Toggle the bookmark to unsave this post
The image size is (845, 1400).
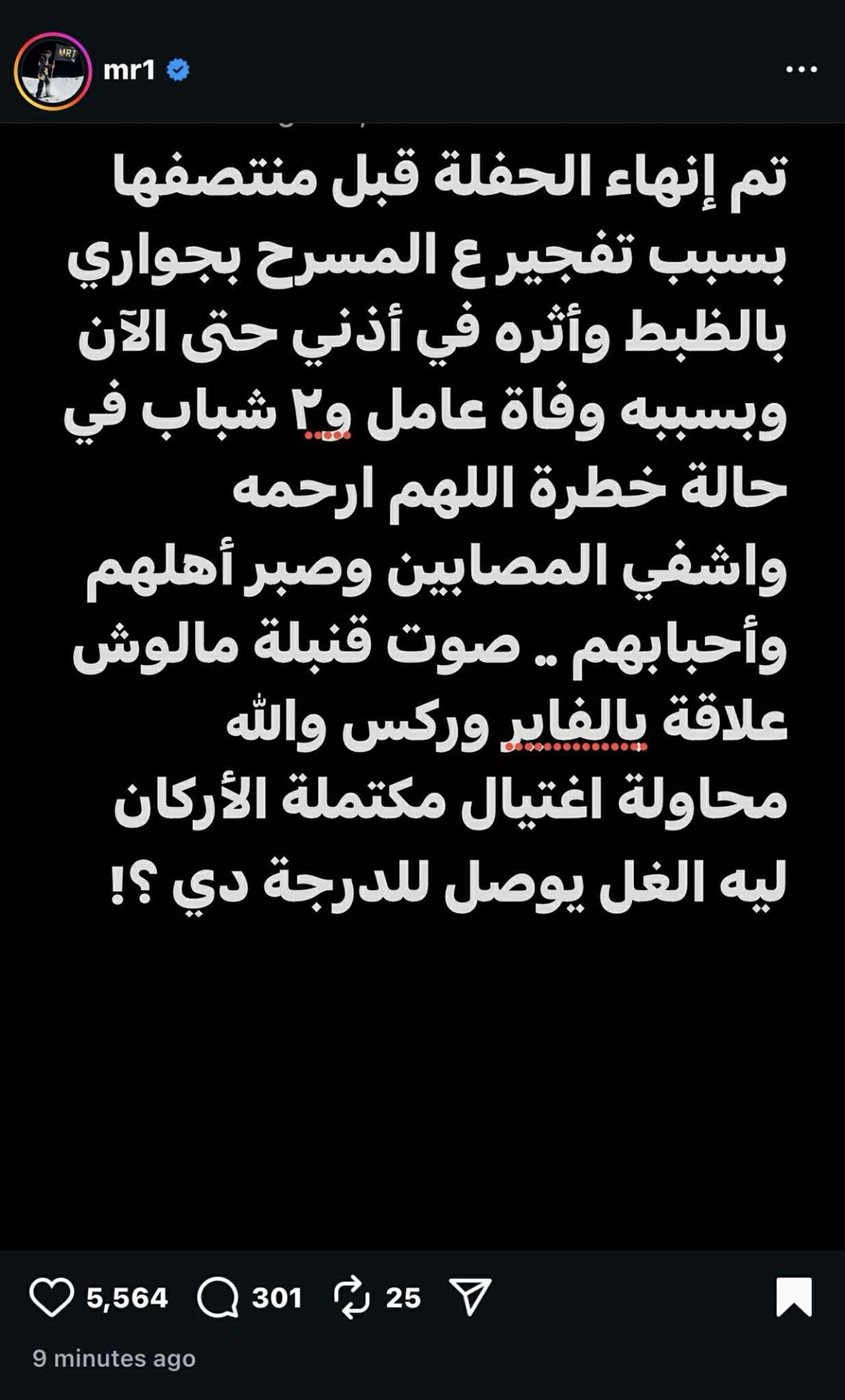[794, 1298]
